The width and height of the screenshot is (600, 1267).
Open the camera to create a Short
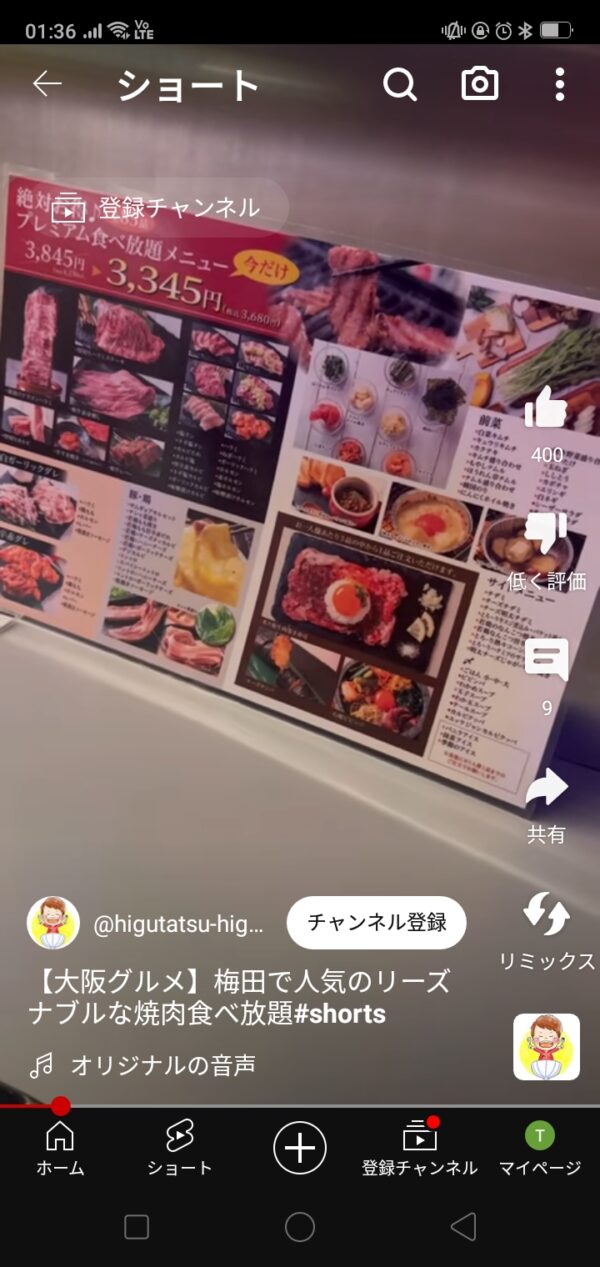coord(480,85)
